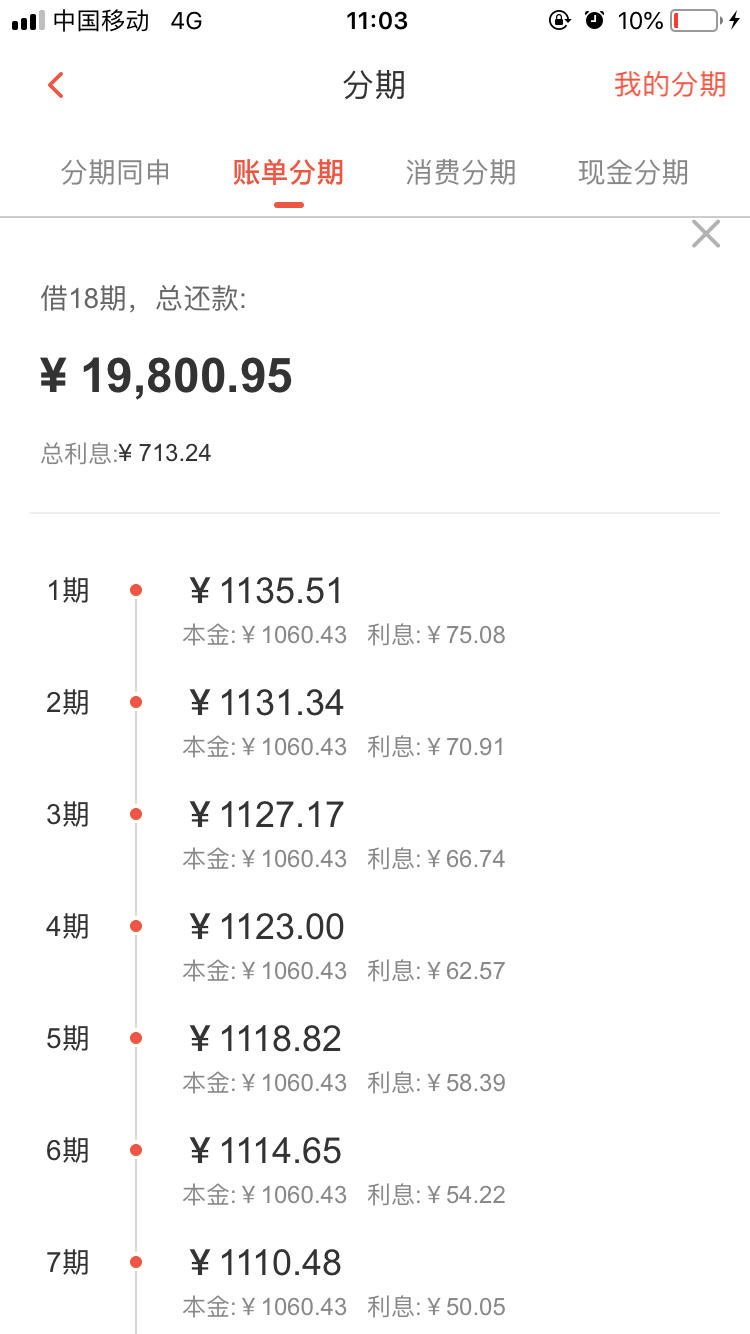Close the repayment schedule panel
Image resolution: width=750 pixels, height=1334 pixels.
(706, 234)
